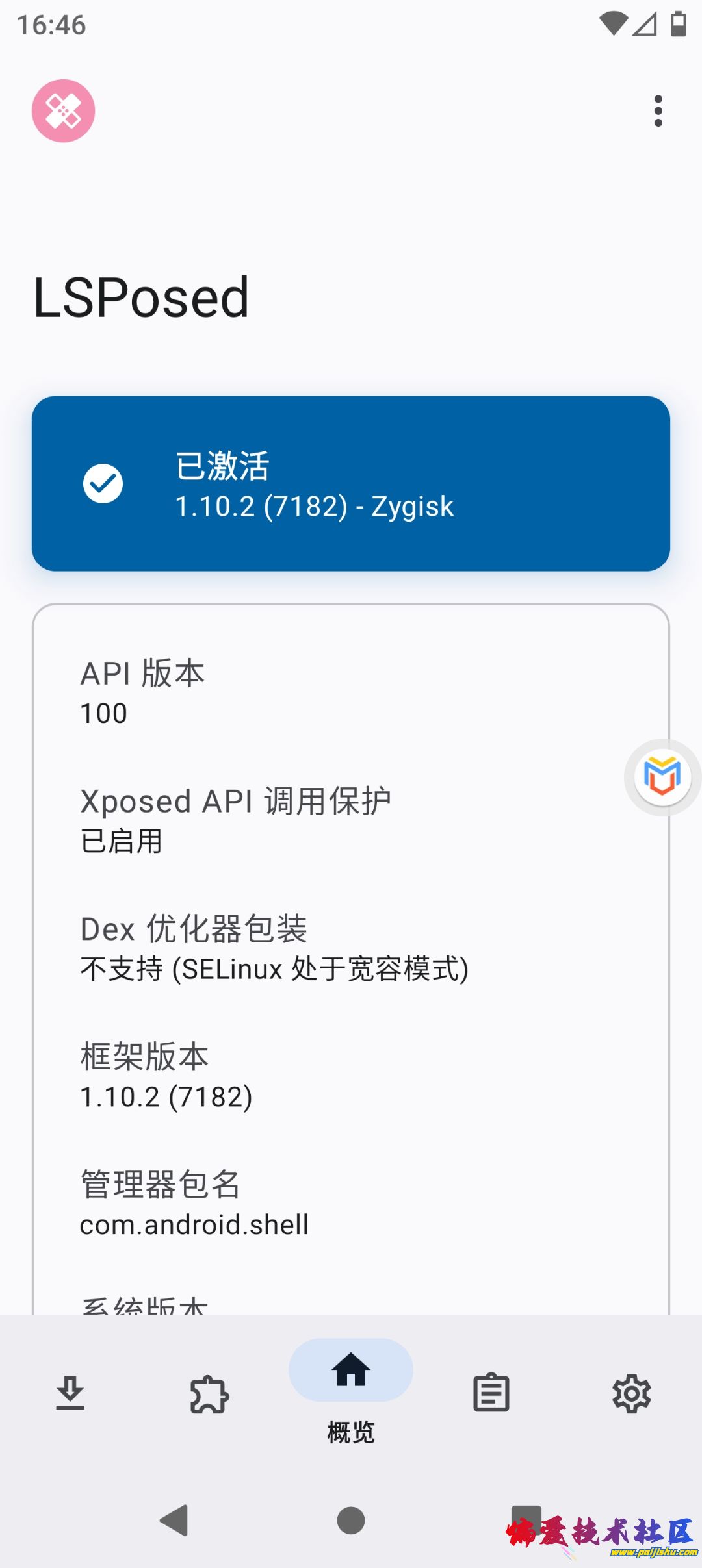Tap the blue activated status checkmark
Screen dimensions: 702x1568
pyautogui.click(x=104, y=484)
